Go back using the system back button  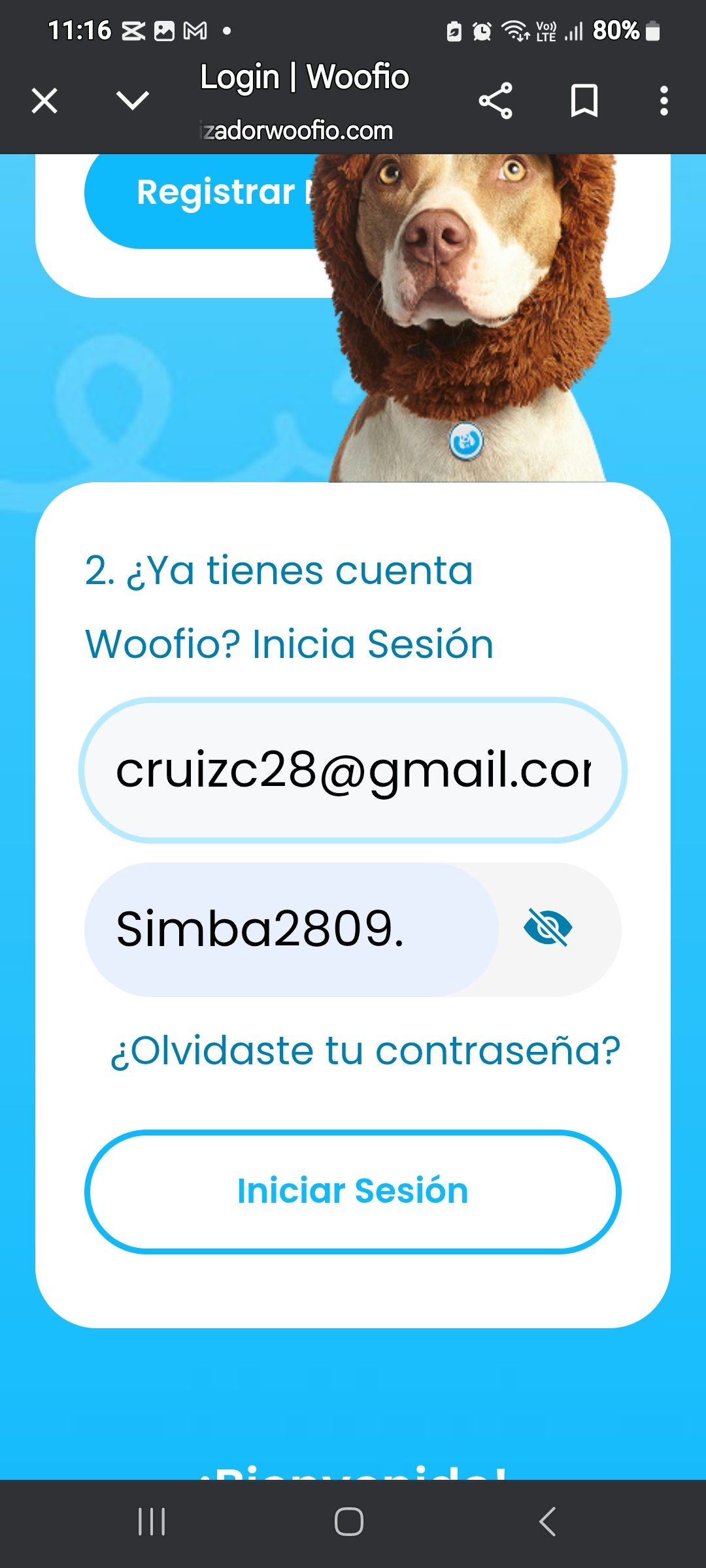click(547, 1522)
